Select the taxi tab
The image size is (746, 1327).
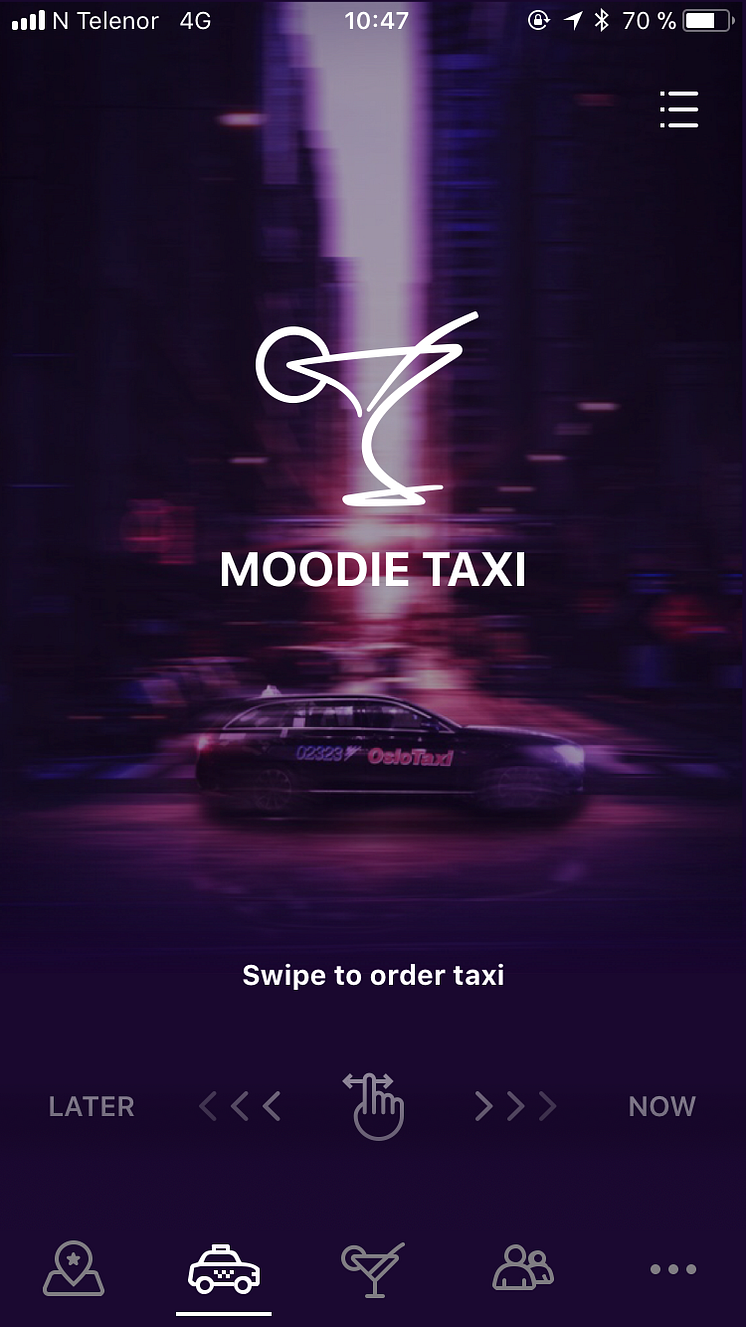[224, 1270]
